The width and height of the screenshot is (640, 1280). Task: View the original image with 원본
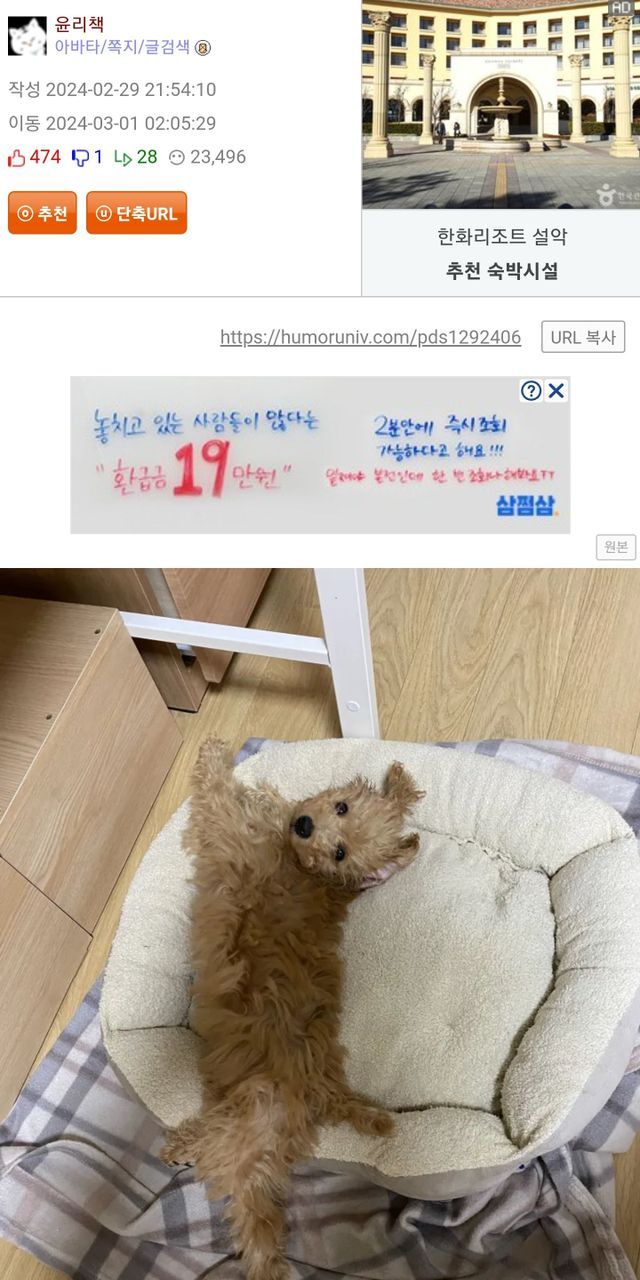coord(615,547)
